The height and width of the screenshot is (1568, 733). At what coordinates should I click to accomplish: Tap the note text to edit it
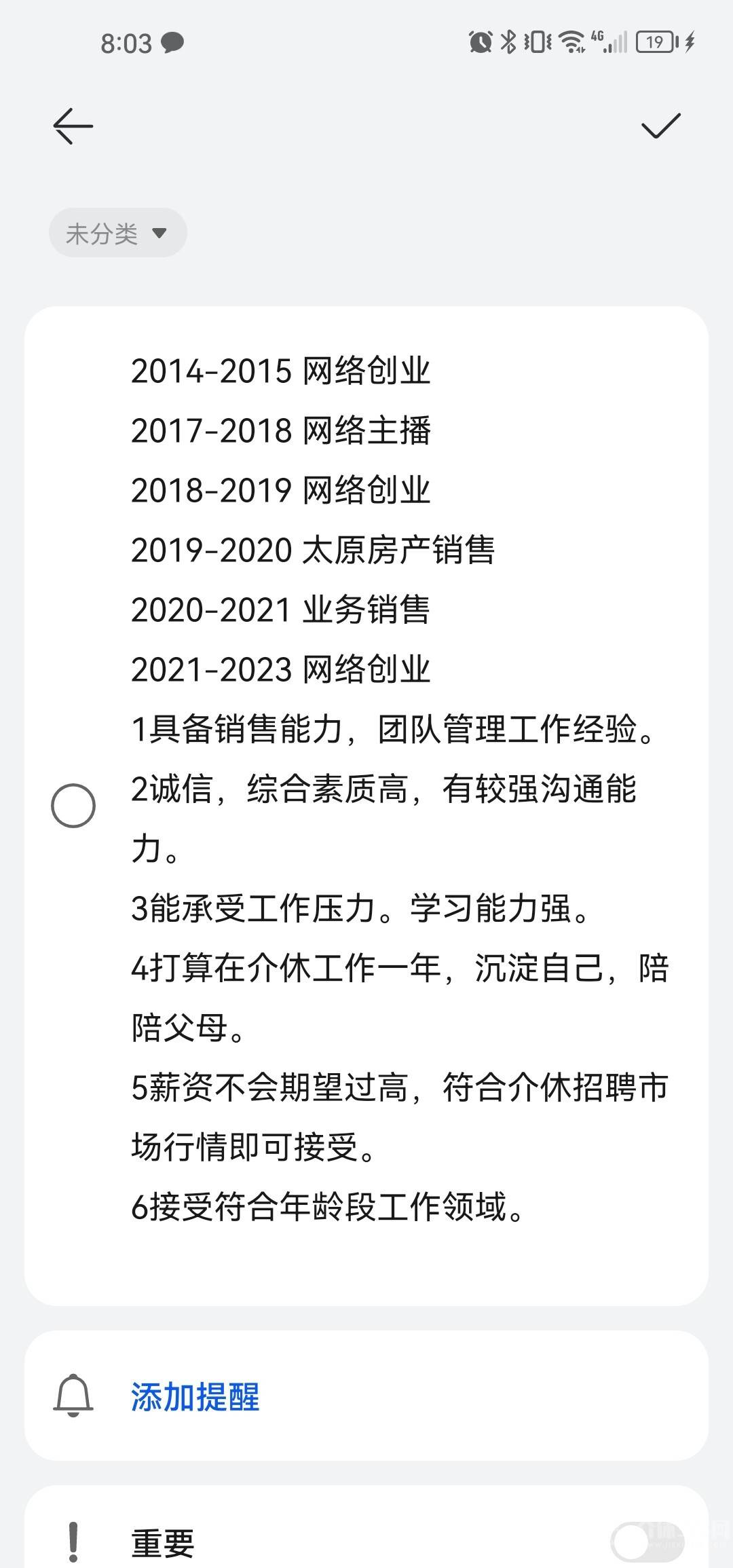point(399,789)
